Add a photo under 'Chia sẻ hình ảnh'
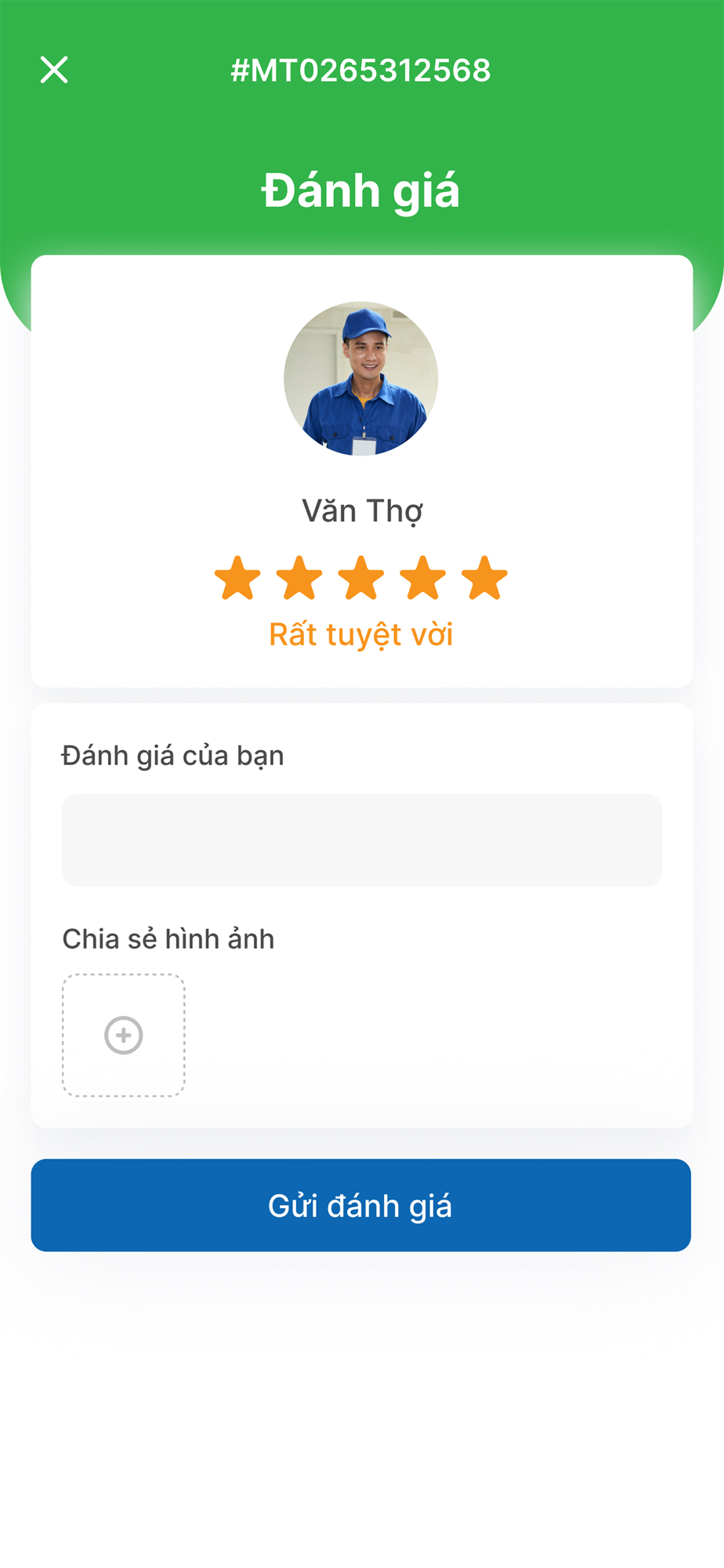The width and height of the screenshot is (724, 1568). coord(124,1036)
